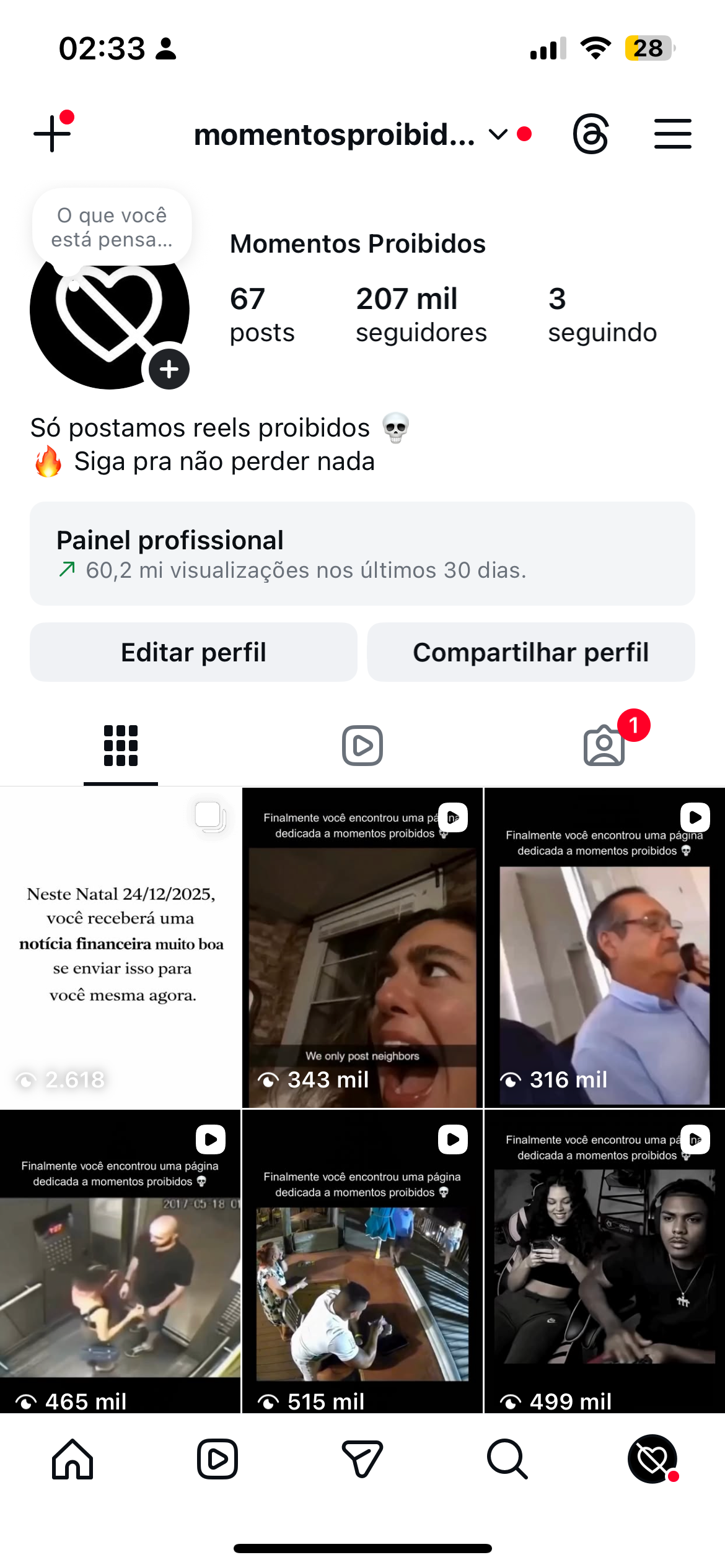This screenshot has width=725, height=1568.
Task: Tap Editar perfil
Action: (193, 652)
